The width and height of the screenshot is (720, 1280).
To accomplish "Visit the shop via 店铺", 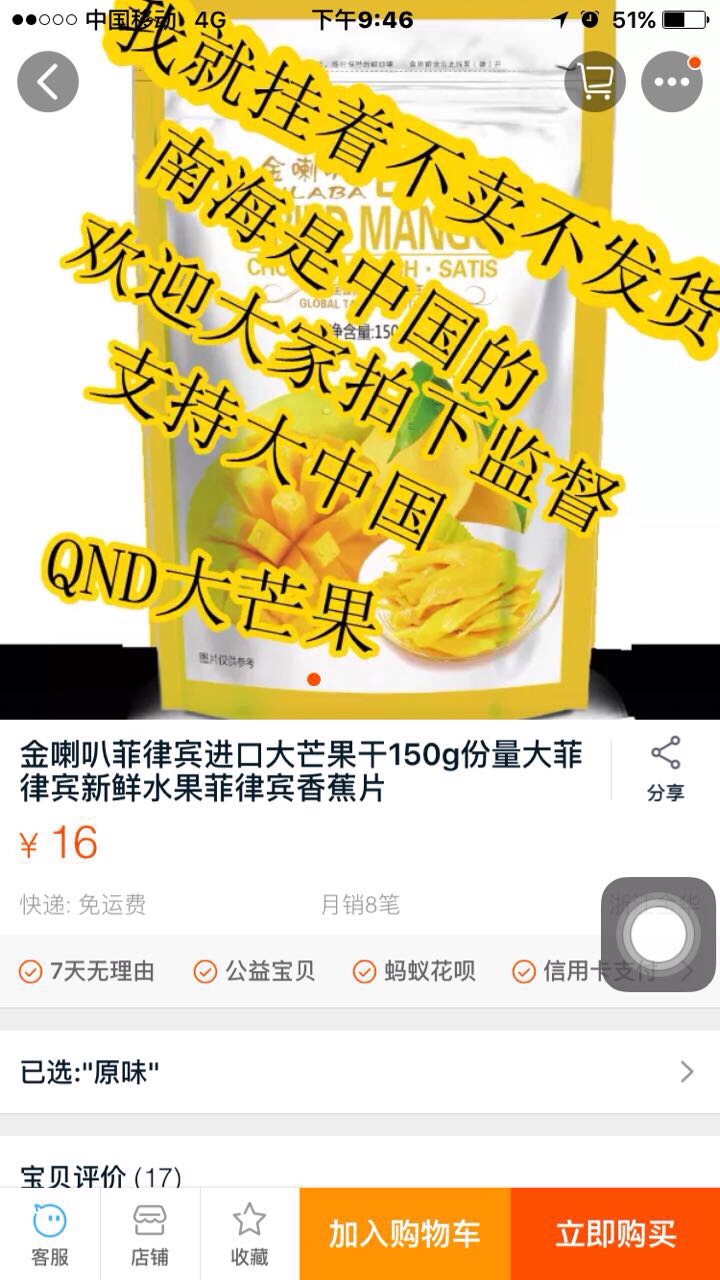I will tap(149, 1235).
